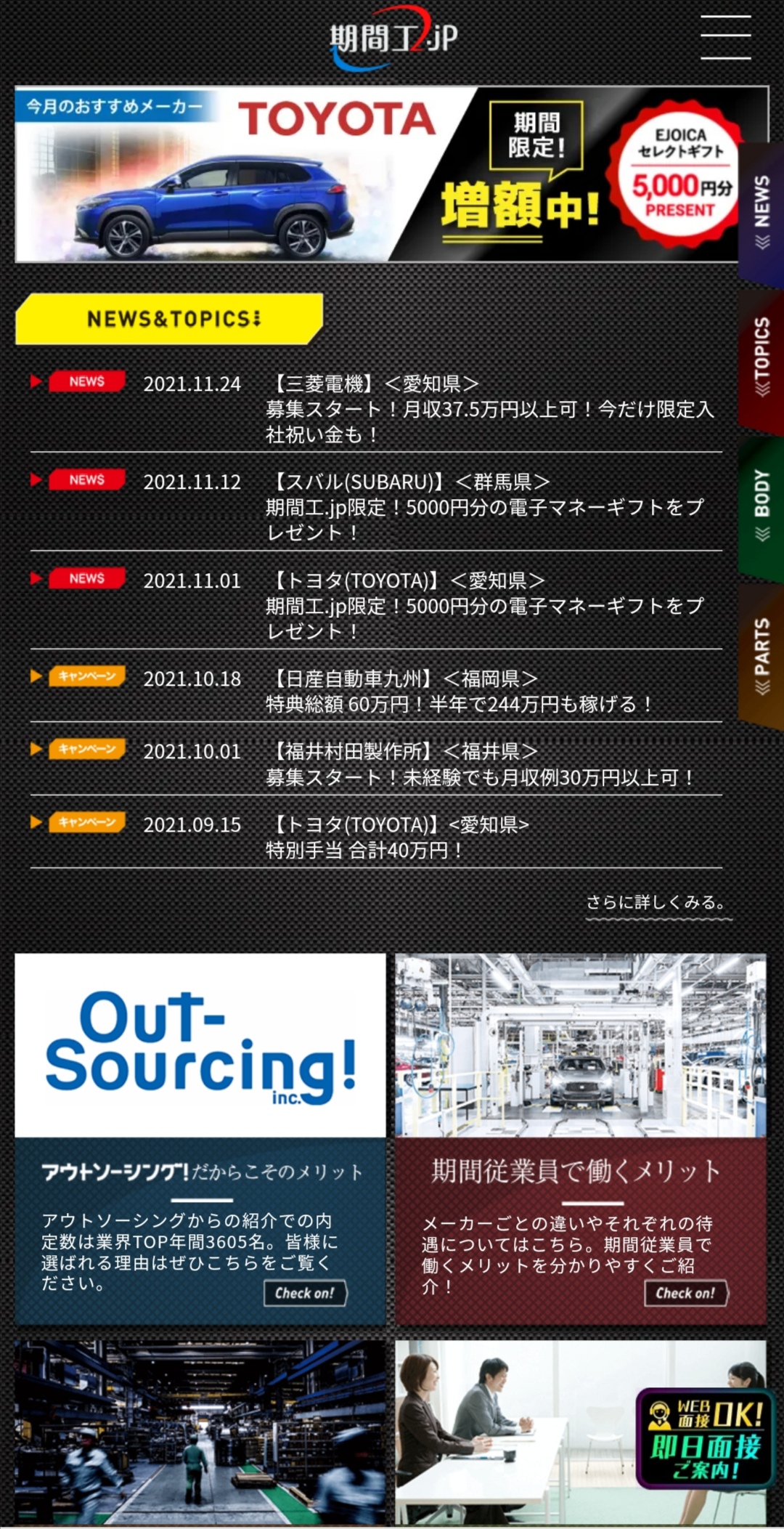Open the スバル(SUBARU) news from 2021.11.12

[376, 506]
